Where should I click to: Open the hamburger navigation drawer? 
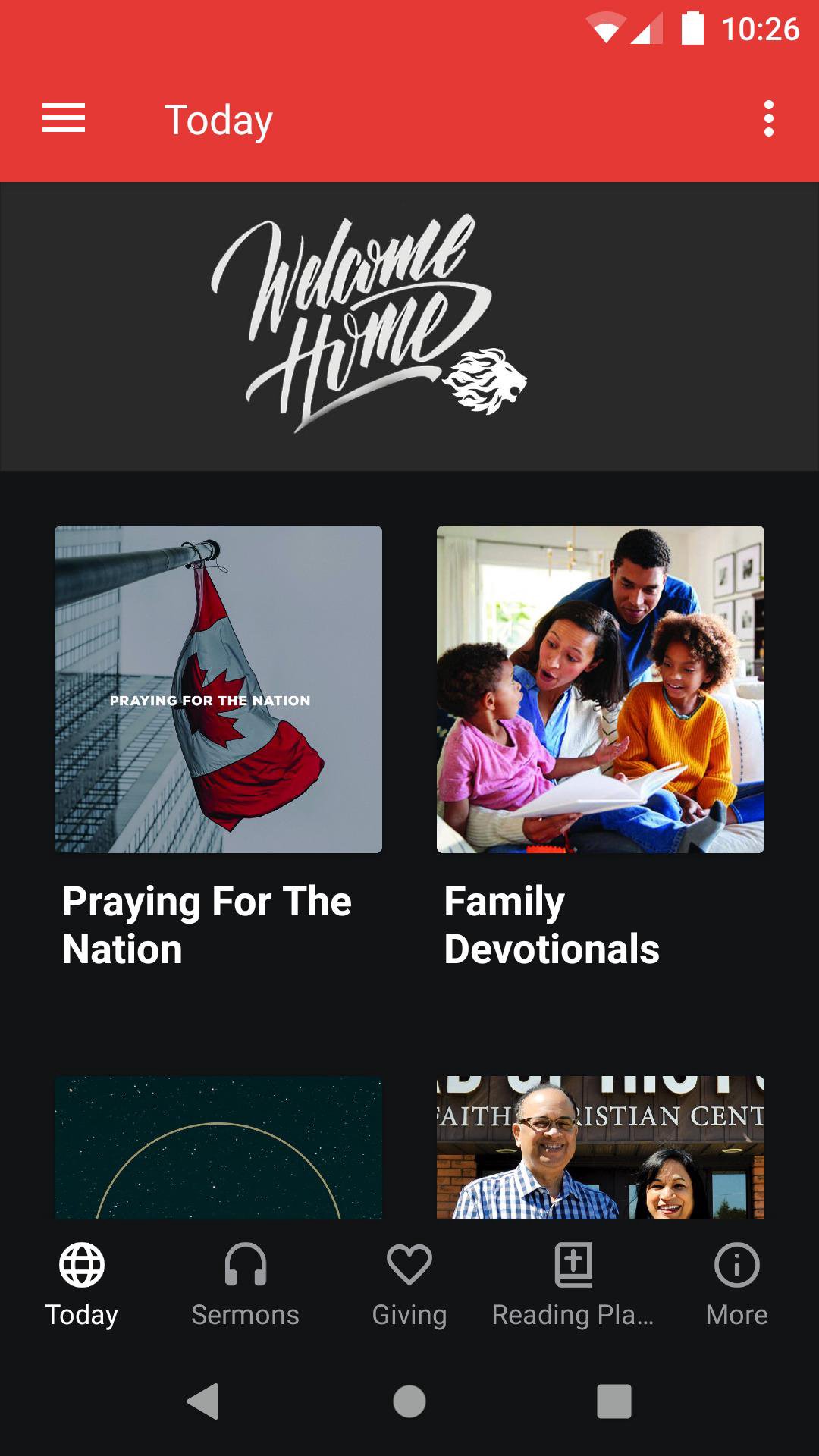(64, 119)
